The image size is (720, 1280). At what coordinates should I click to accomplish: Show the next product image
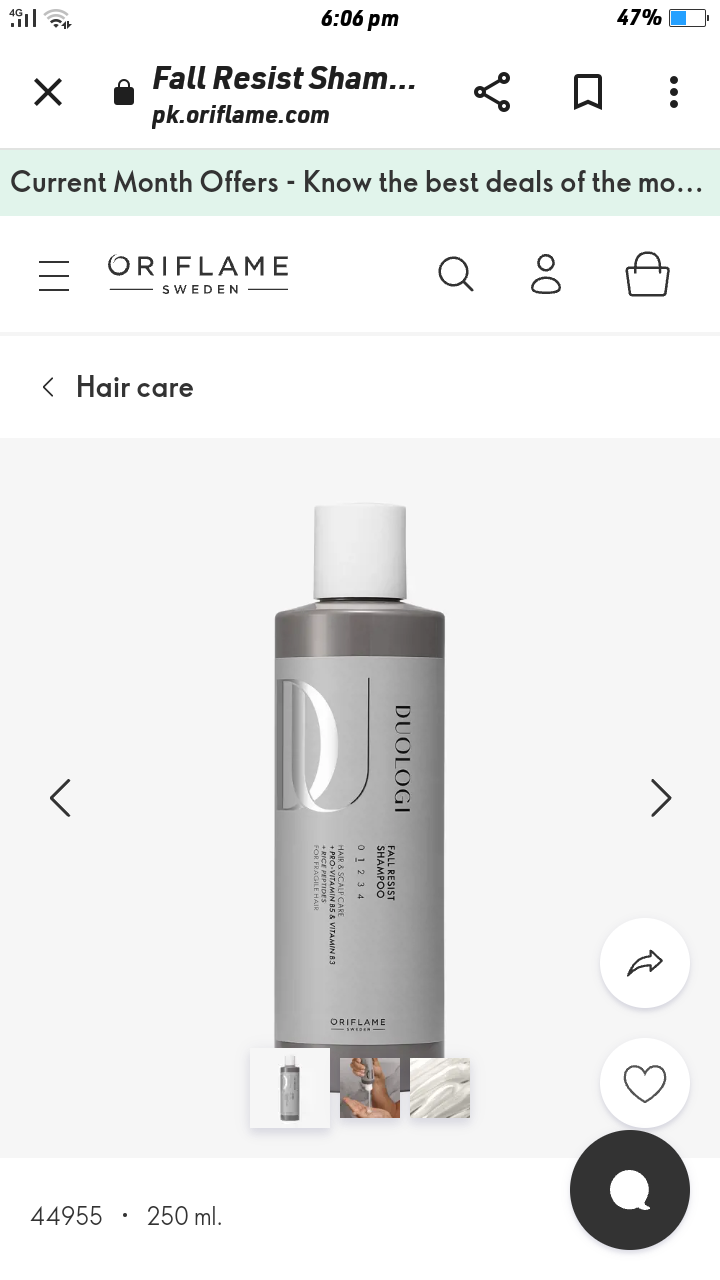661,798
